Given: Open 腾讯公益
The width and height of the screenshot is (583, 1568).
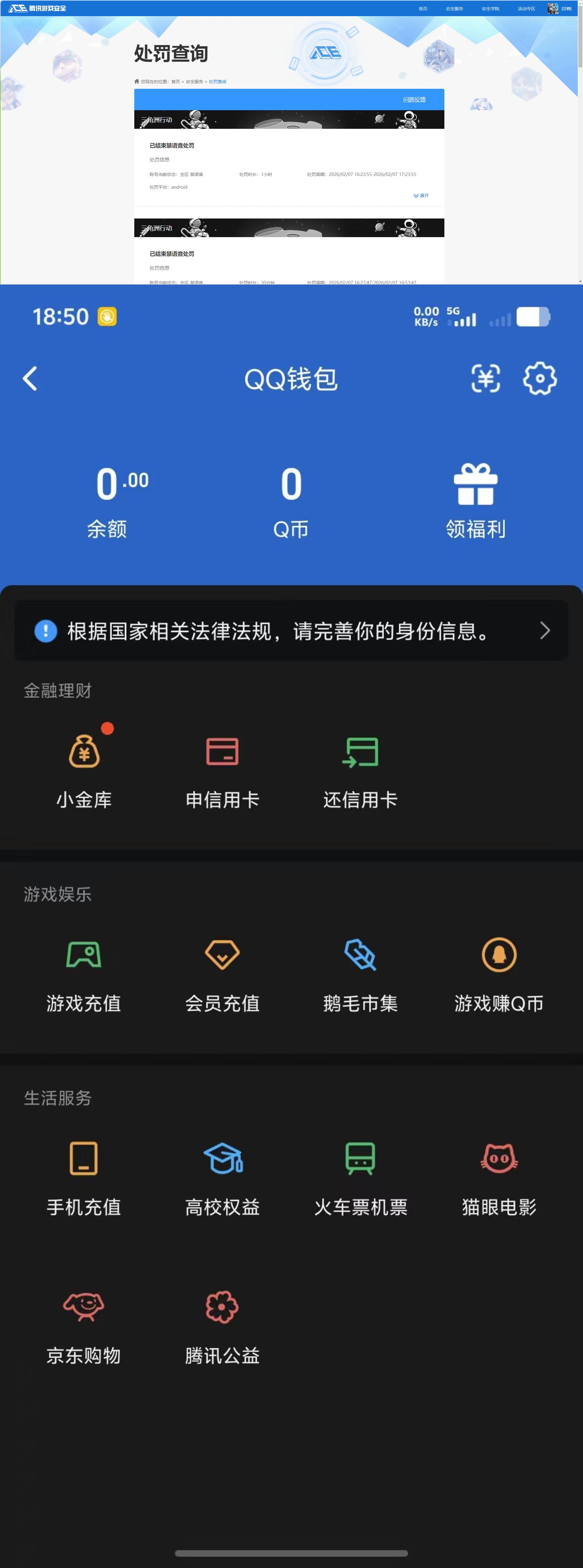Looking at the screenshot, I should (222, 1326).
